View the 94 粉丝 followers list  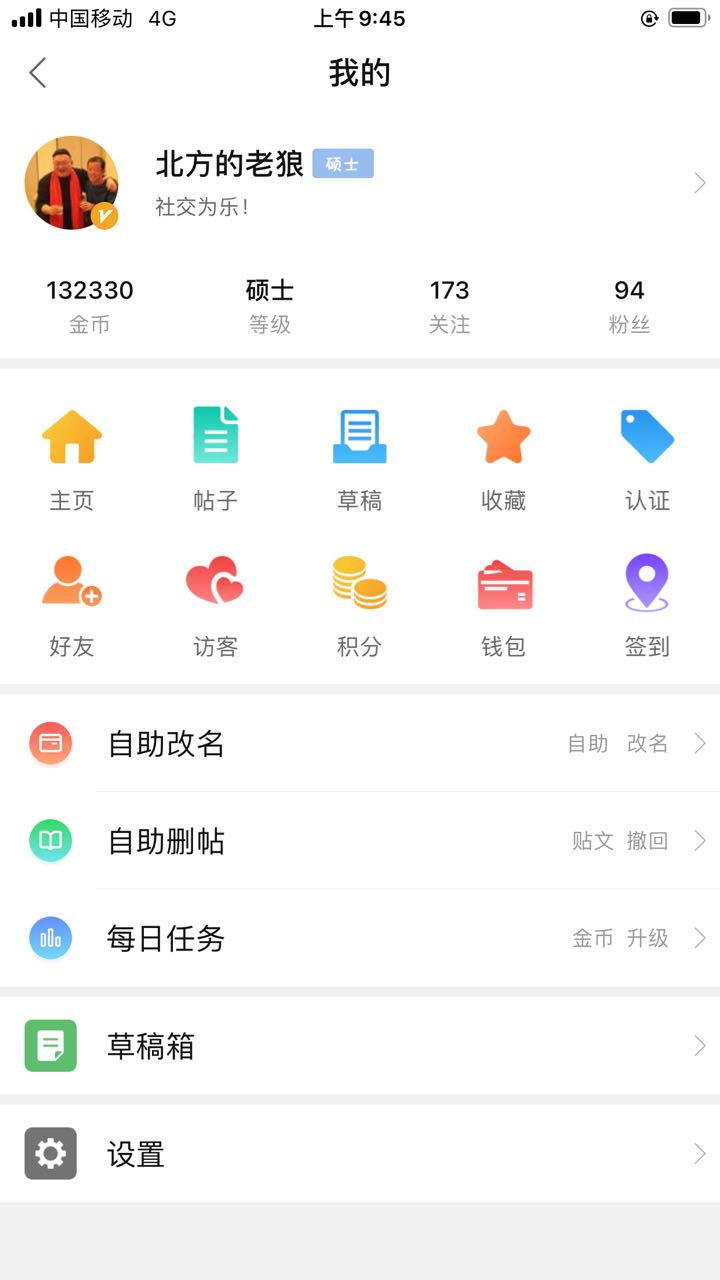pyautogui.click(x=630, y=306)
